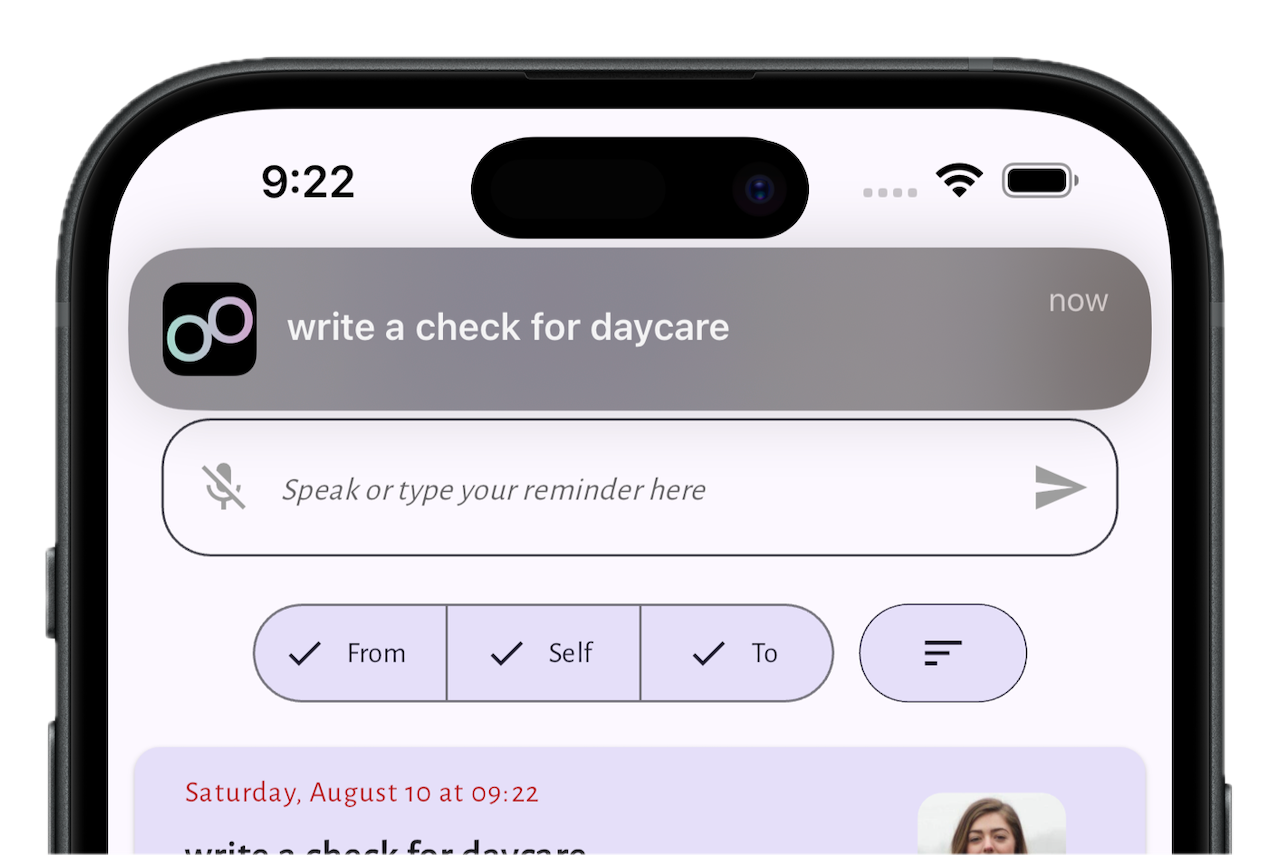Toggle the Self filter chip

pos(543,653)
